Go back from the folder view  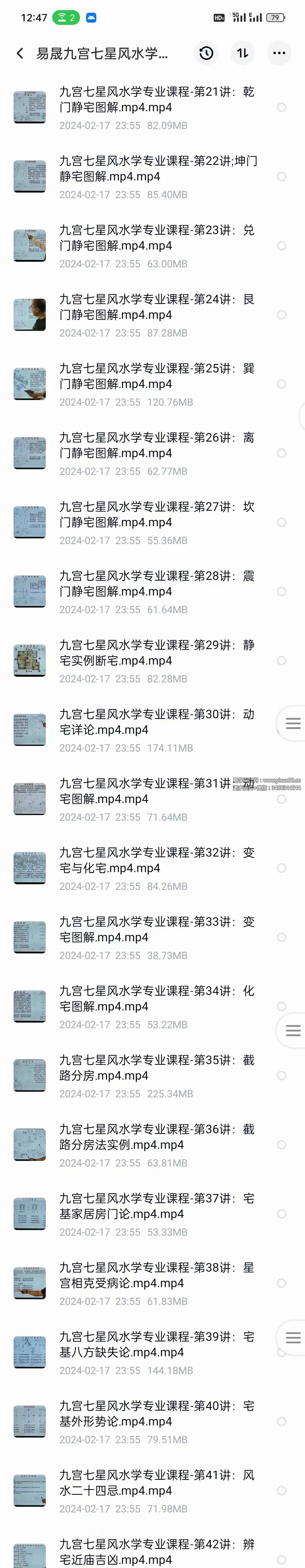tap(20, 54)
